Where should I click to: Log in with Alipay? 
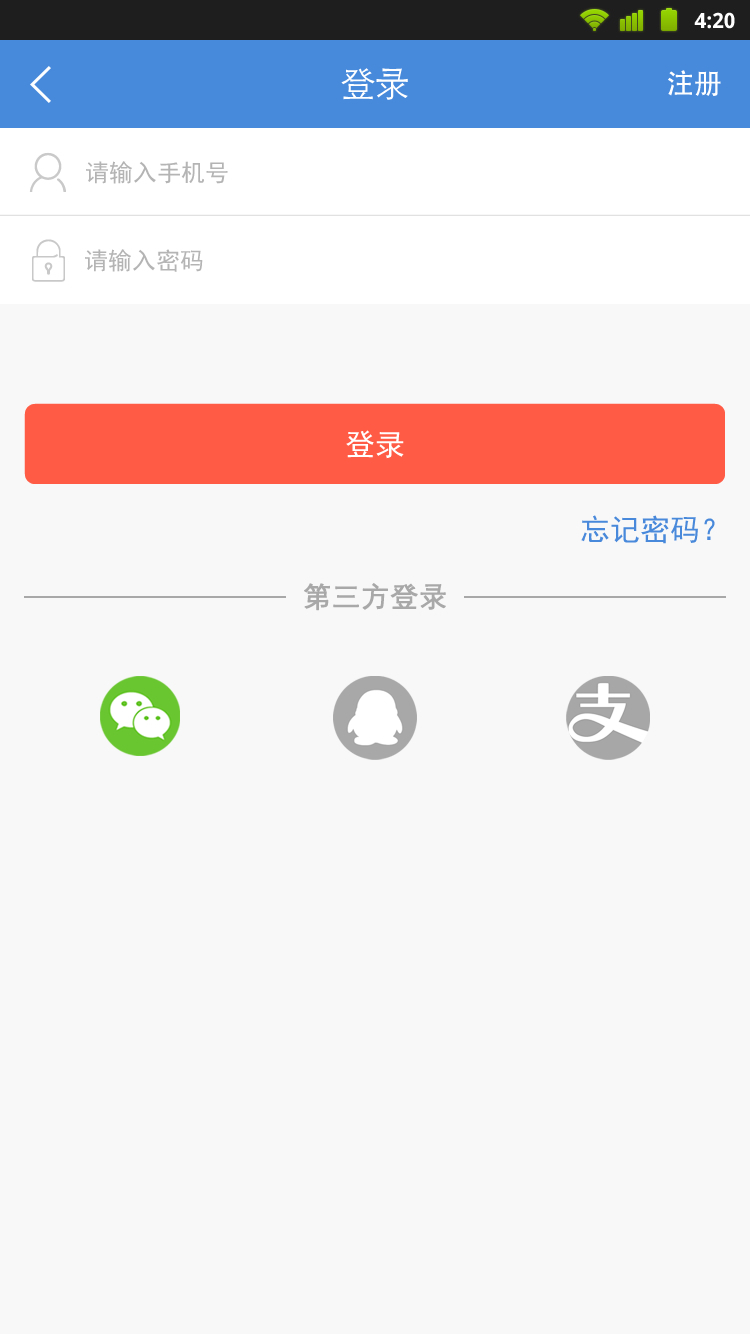pyautogui.click(x=608, y=718)
